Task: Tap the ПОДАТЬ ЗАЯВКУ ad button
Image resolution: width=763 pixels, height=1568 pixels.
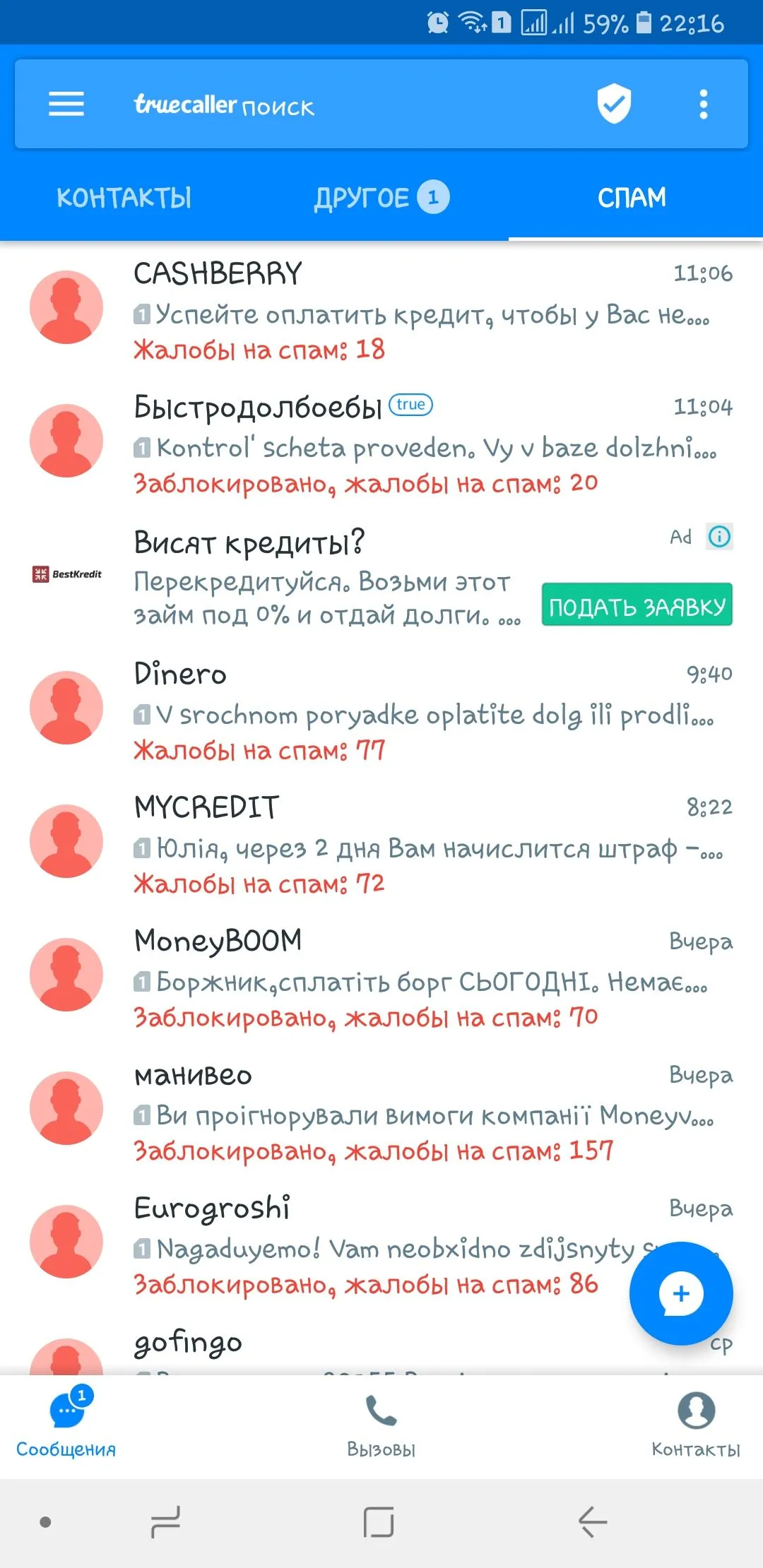Action: click(x=637, y=605)
